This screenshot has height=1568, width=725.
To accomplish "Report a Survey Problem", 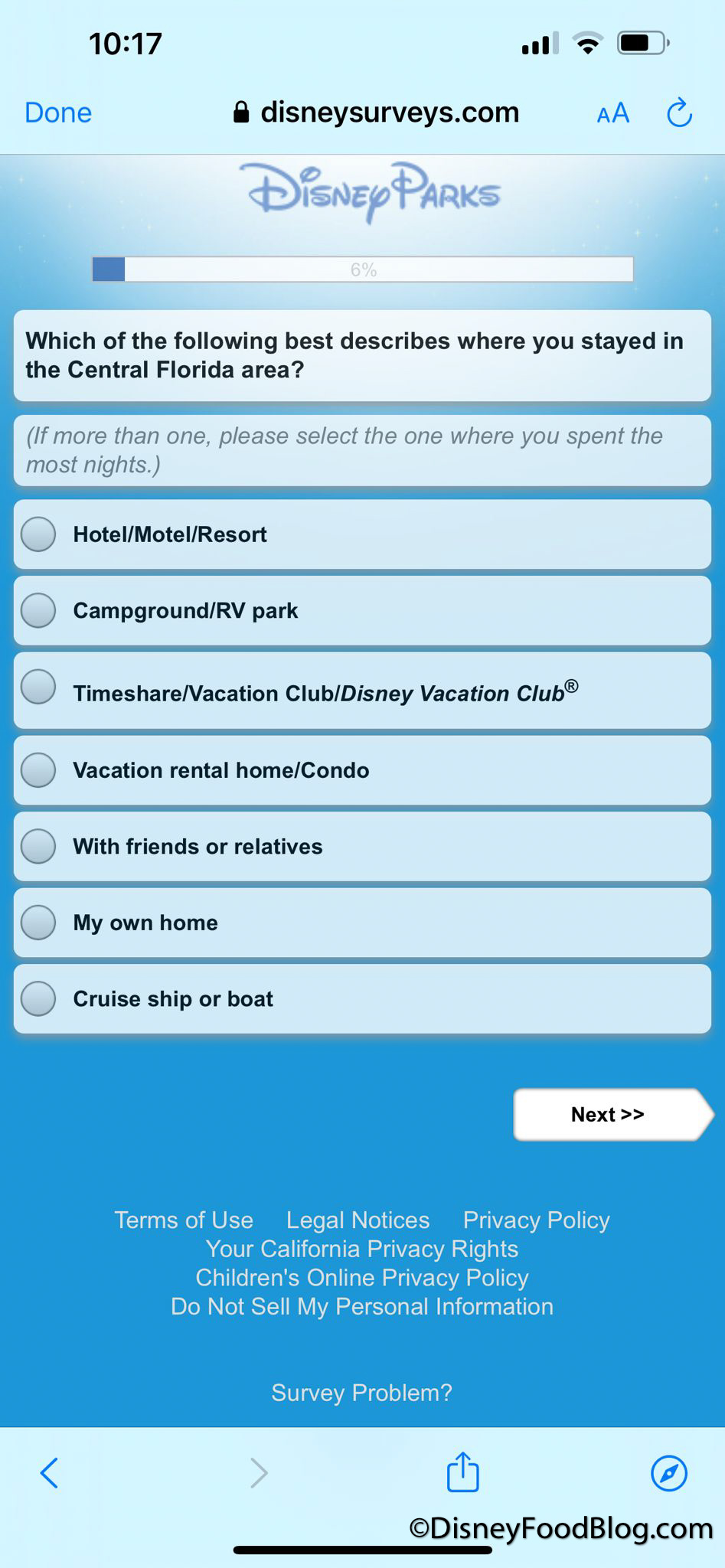I will click(x=361, y=1392).
